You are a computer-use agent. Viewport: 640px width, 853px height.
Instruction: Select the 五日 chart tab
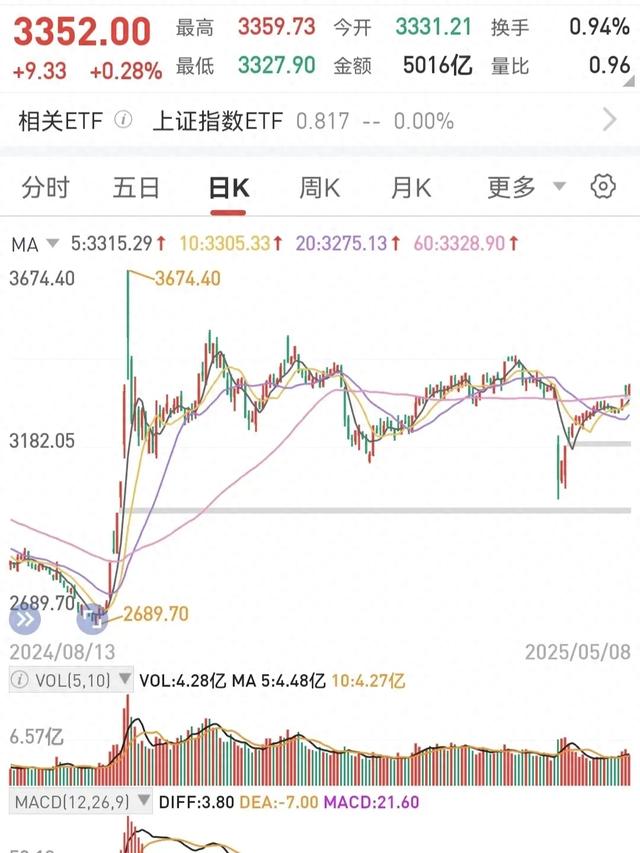[x=136, y=187]
